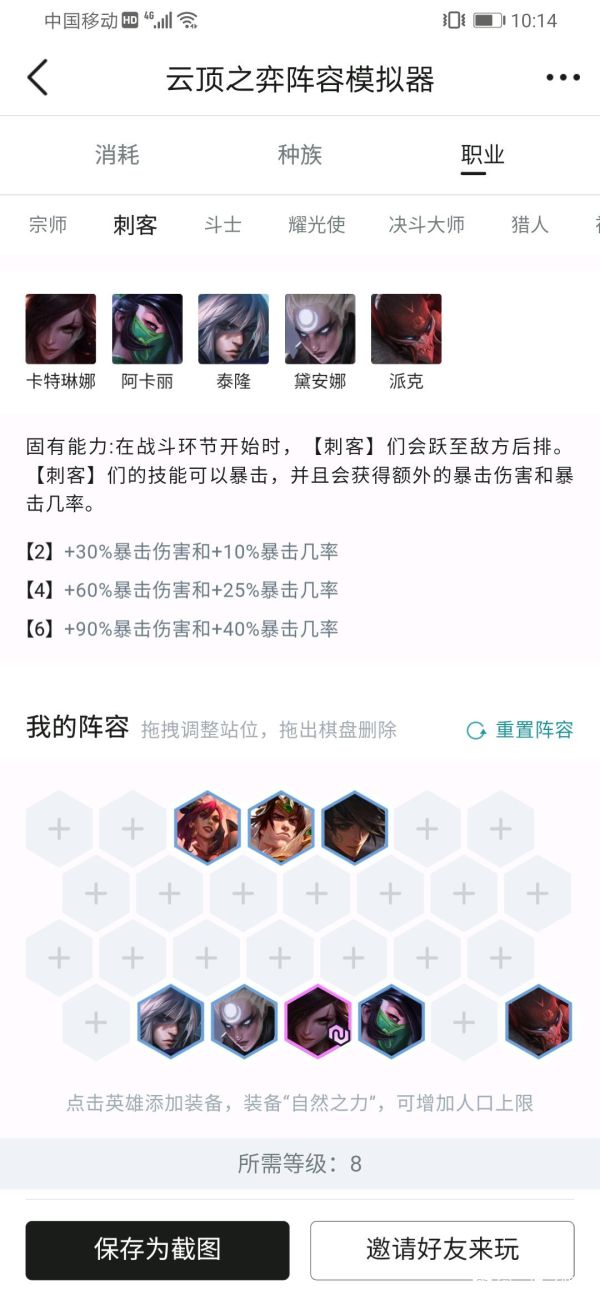Select the 职业 tab
Viewport: 600px width, 1300px height.
[482, 155]
